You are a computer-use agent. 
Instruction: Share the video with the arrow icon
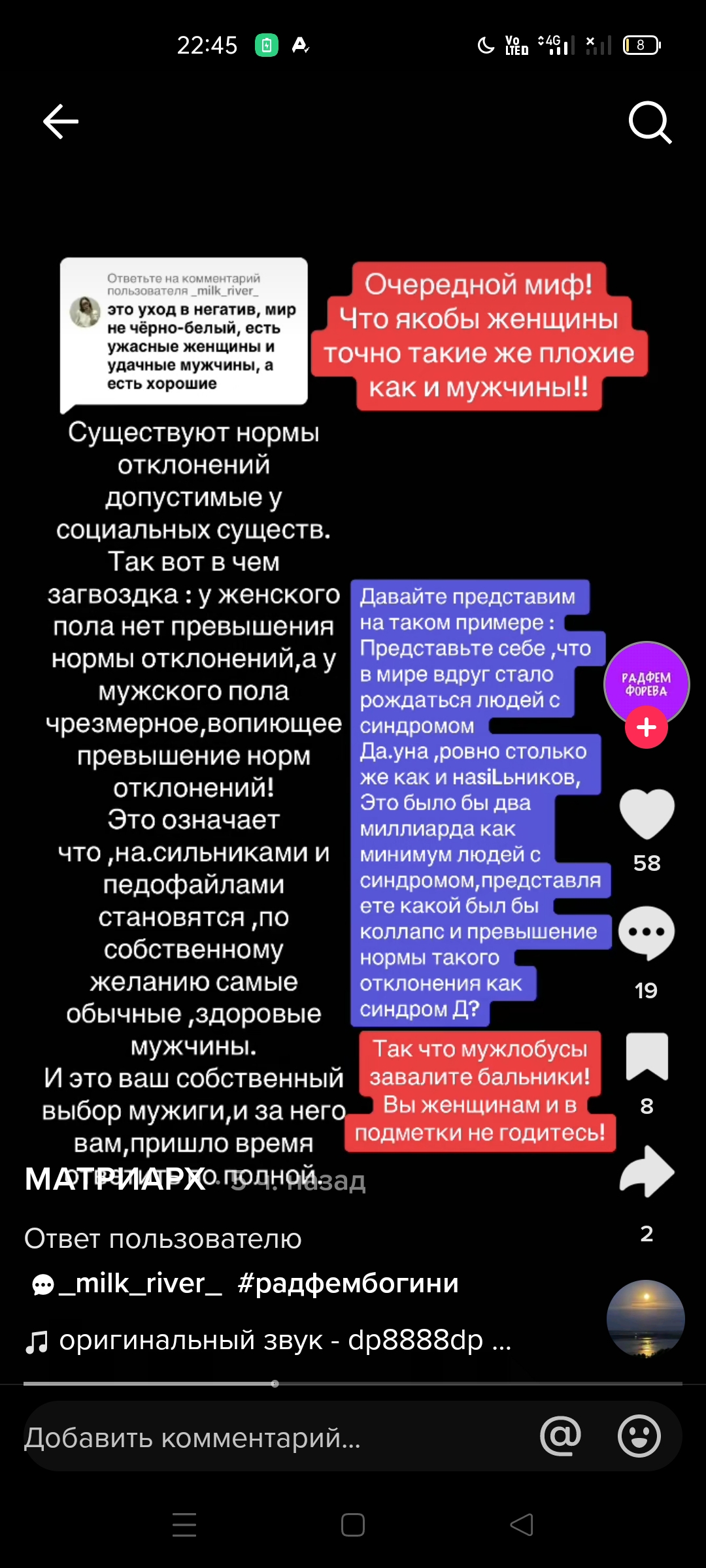pos(647,1171)
